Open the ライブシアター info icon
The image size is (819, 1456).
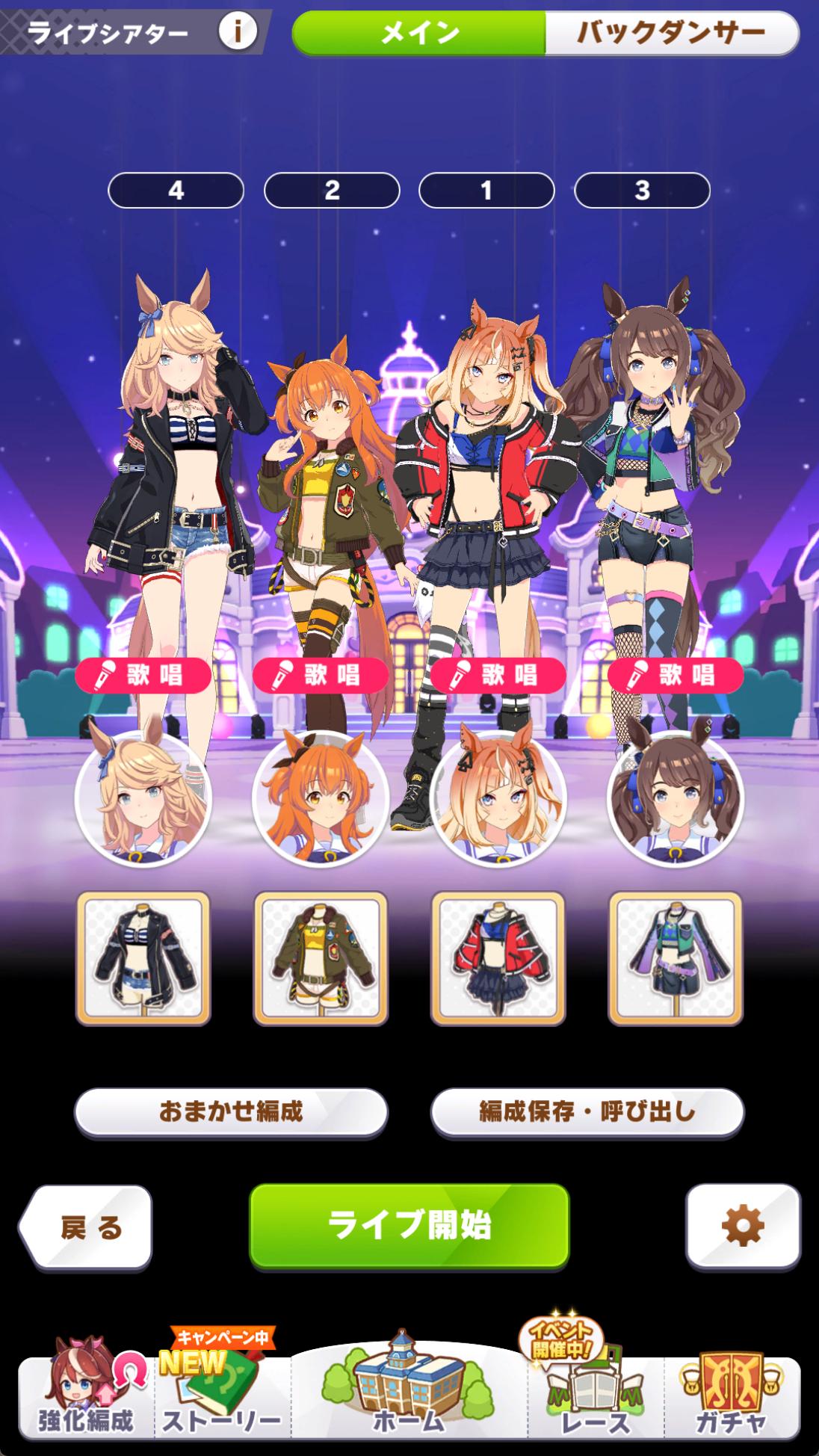[x=238, y=31]
